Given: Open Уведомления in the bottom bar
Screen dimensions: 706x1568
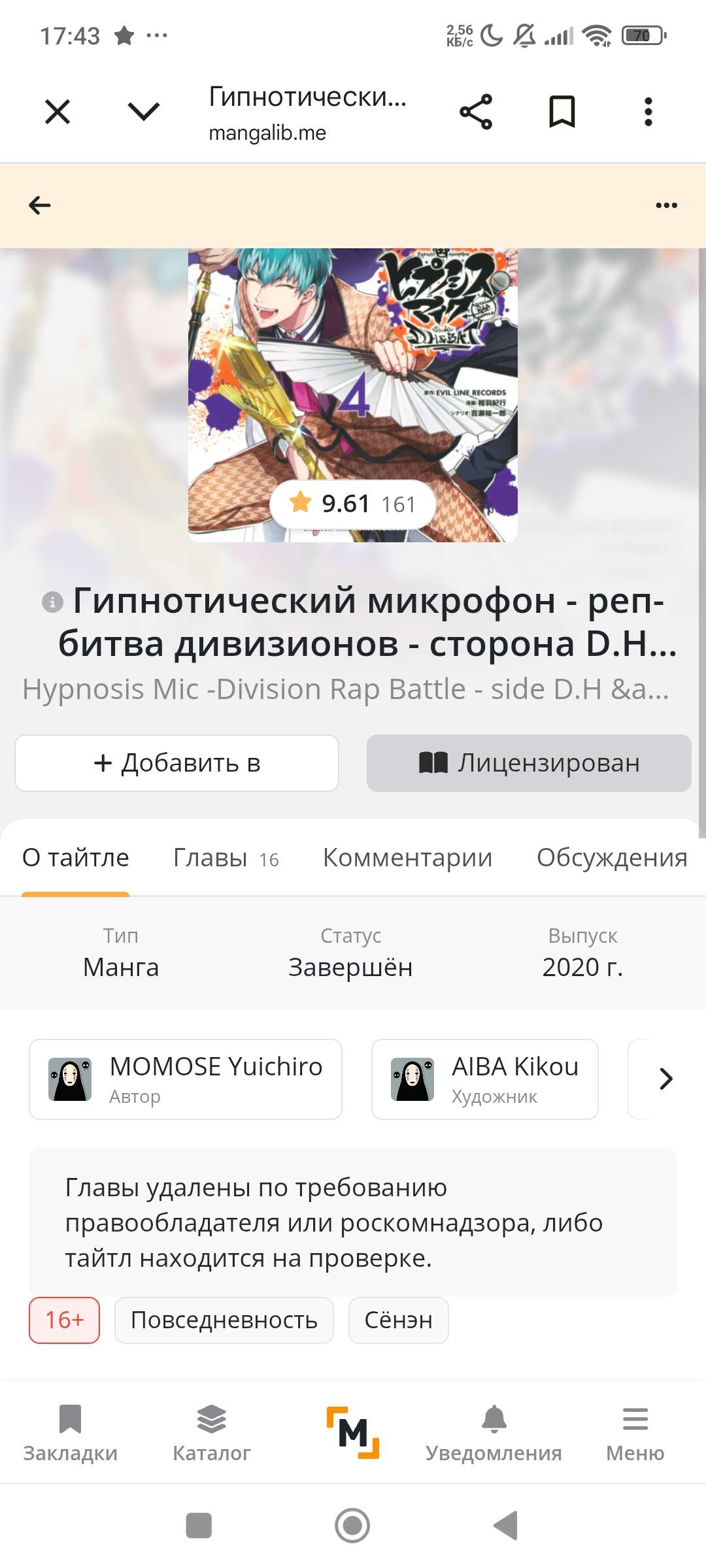Looking at the screenshot, I should pyautogui.click(x=494, y=1433).
